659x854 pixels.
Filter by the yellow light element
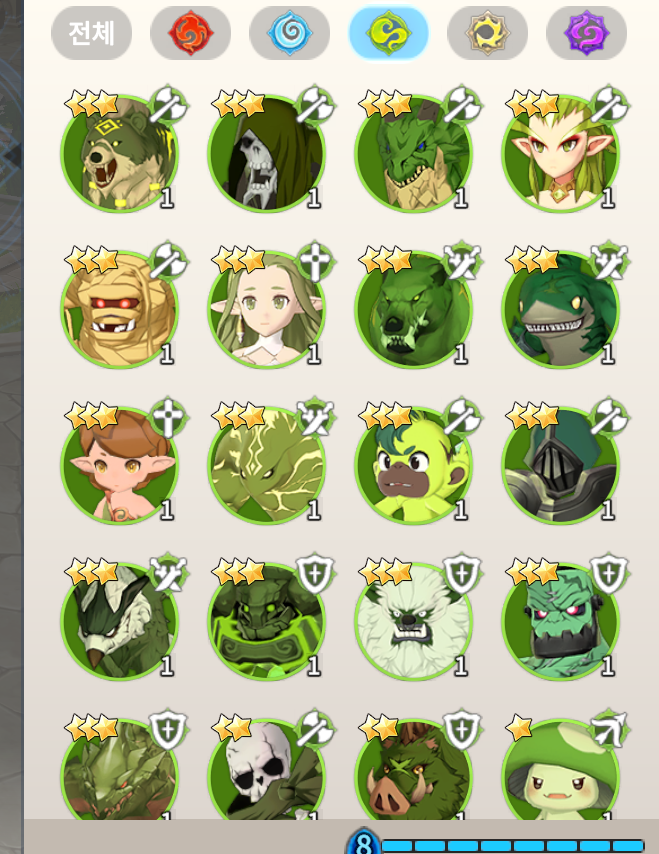(x=487, y=33)
